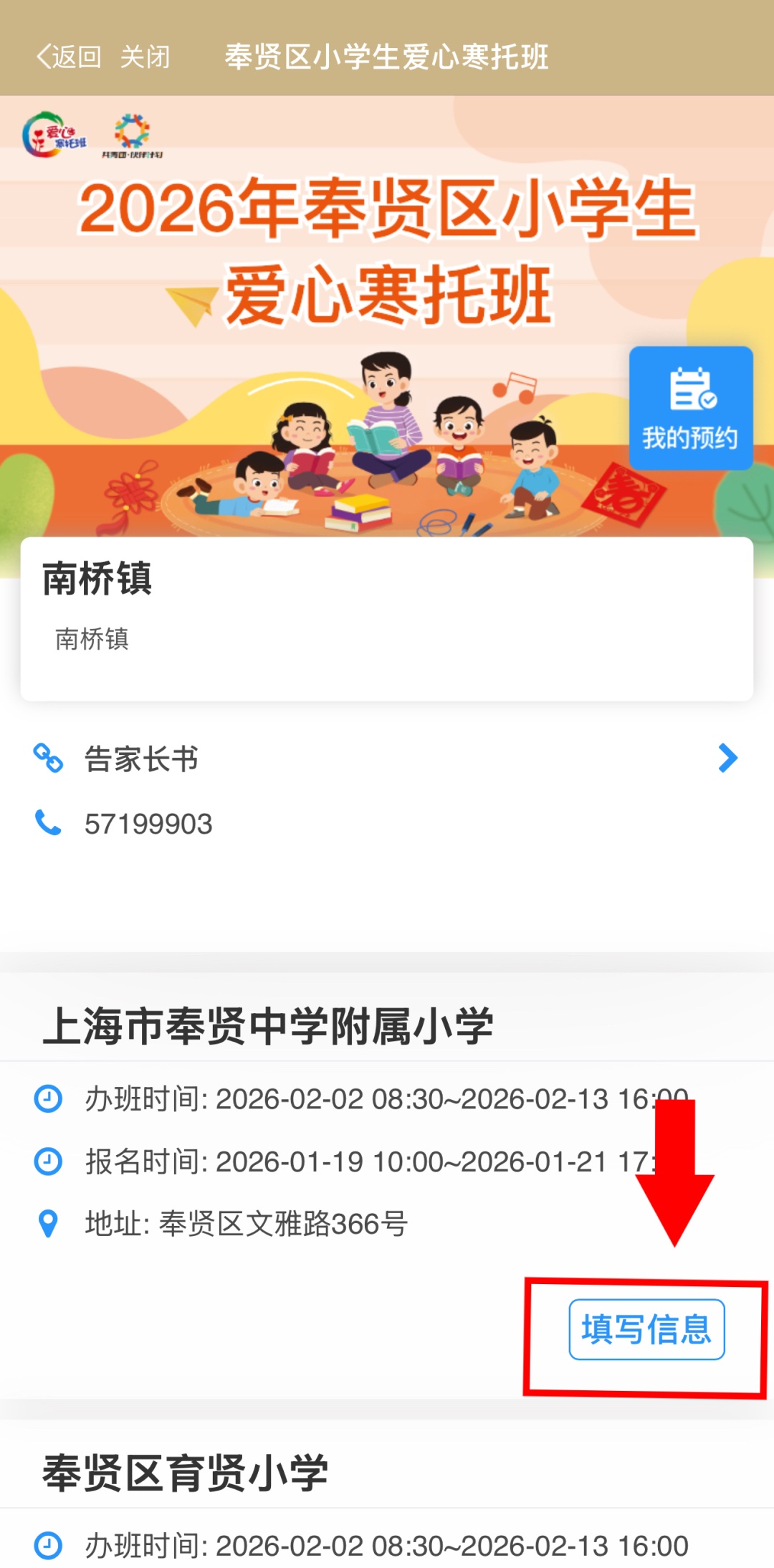Viewport: 774px width, 1568px height.
Task: Call the phone number 57199903
Action: click(148, 824)
